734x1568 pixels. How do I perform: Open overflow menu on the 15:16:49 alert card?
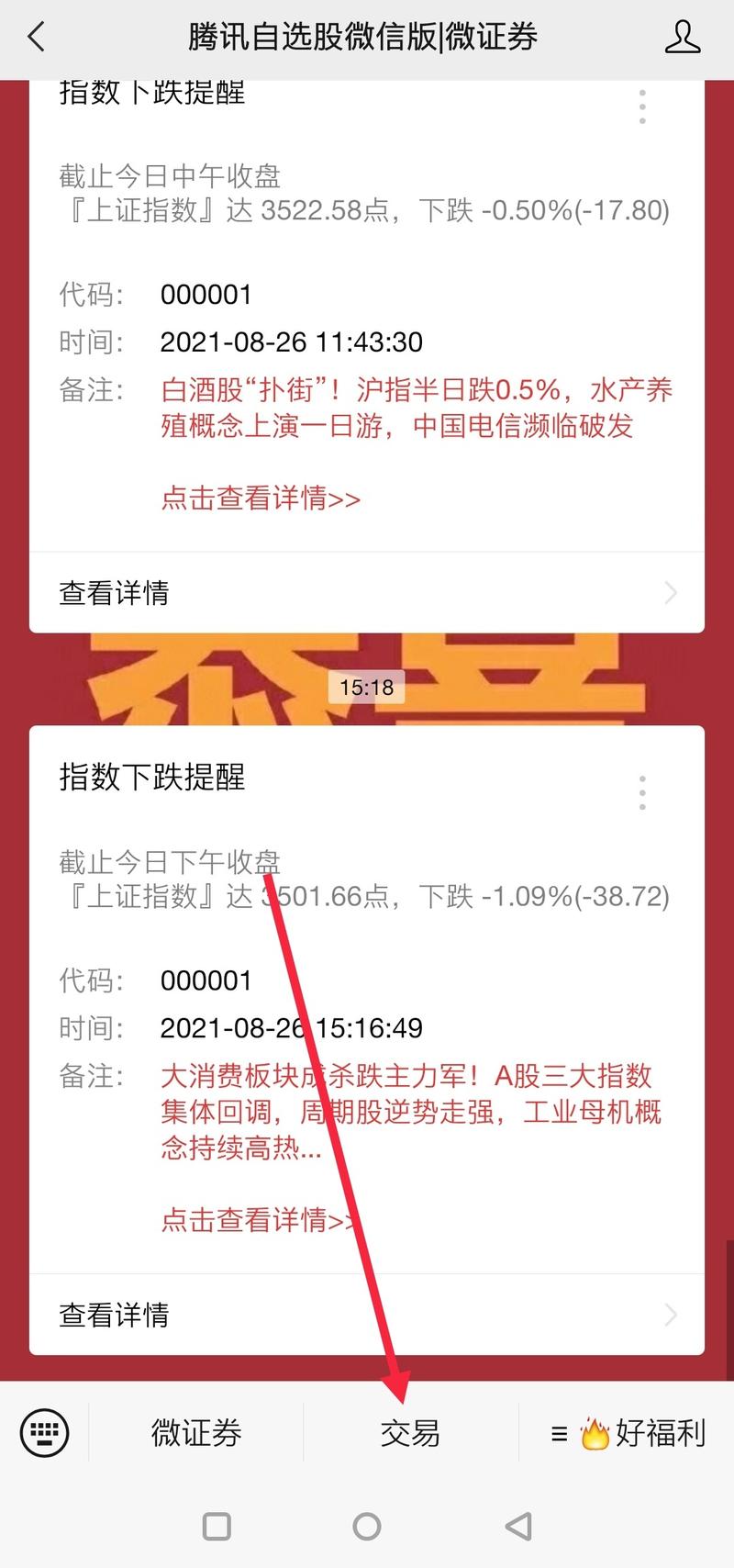point(642,792)
